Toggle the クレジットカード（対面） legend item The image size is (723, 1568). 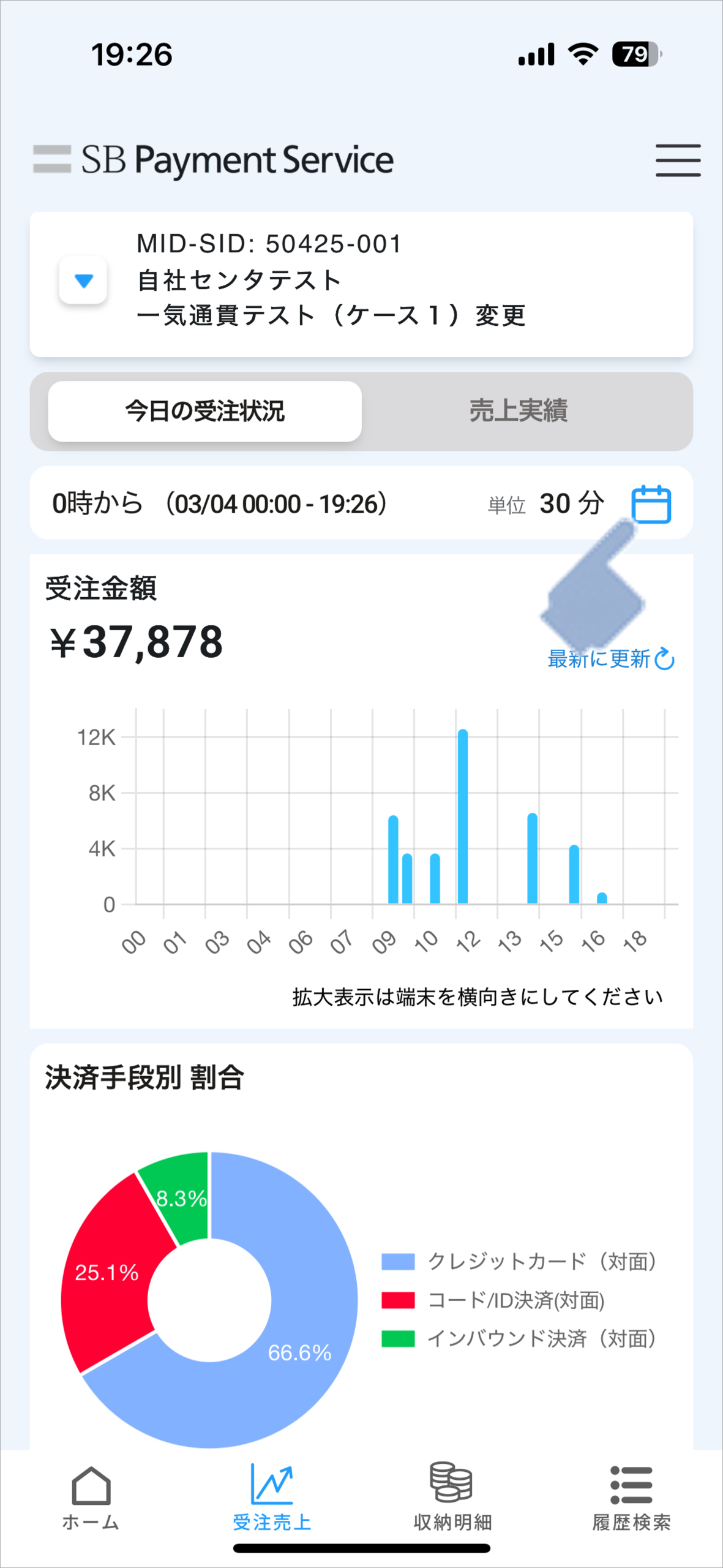519,1261
